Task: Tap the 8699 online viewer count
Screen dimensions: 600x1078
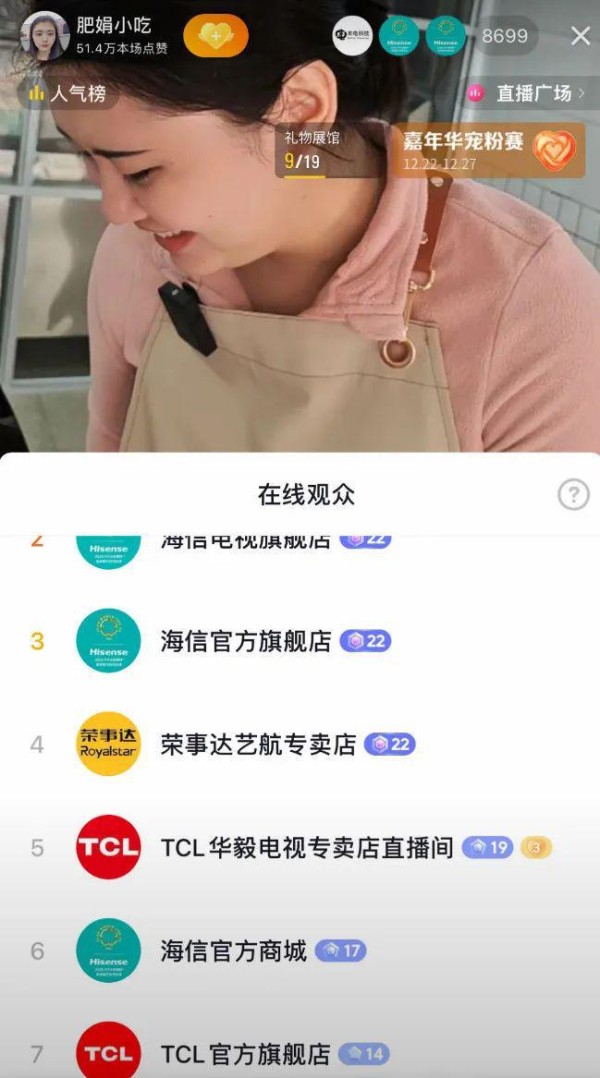Action: point(504,36)
